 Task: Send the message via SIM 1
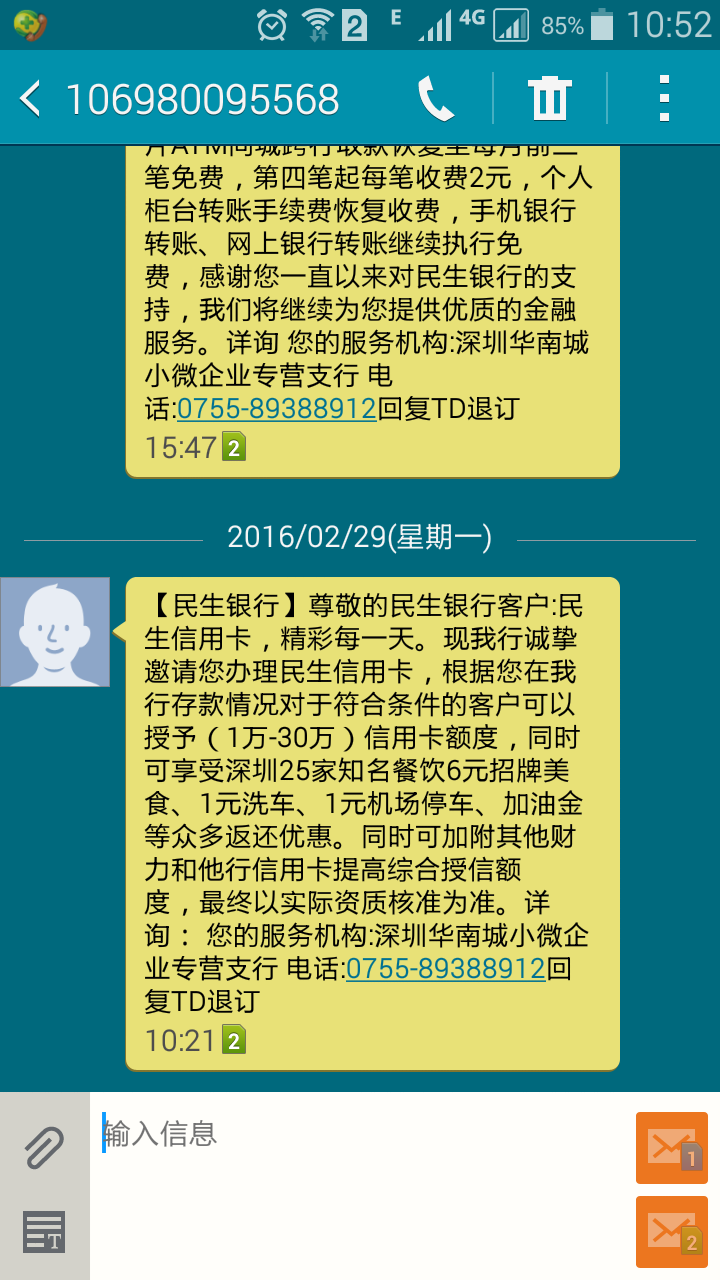click(672, 1148)
